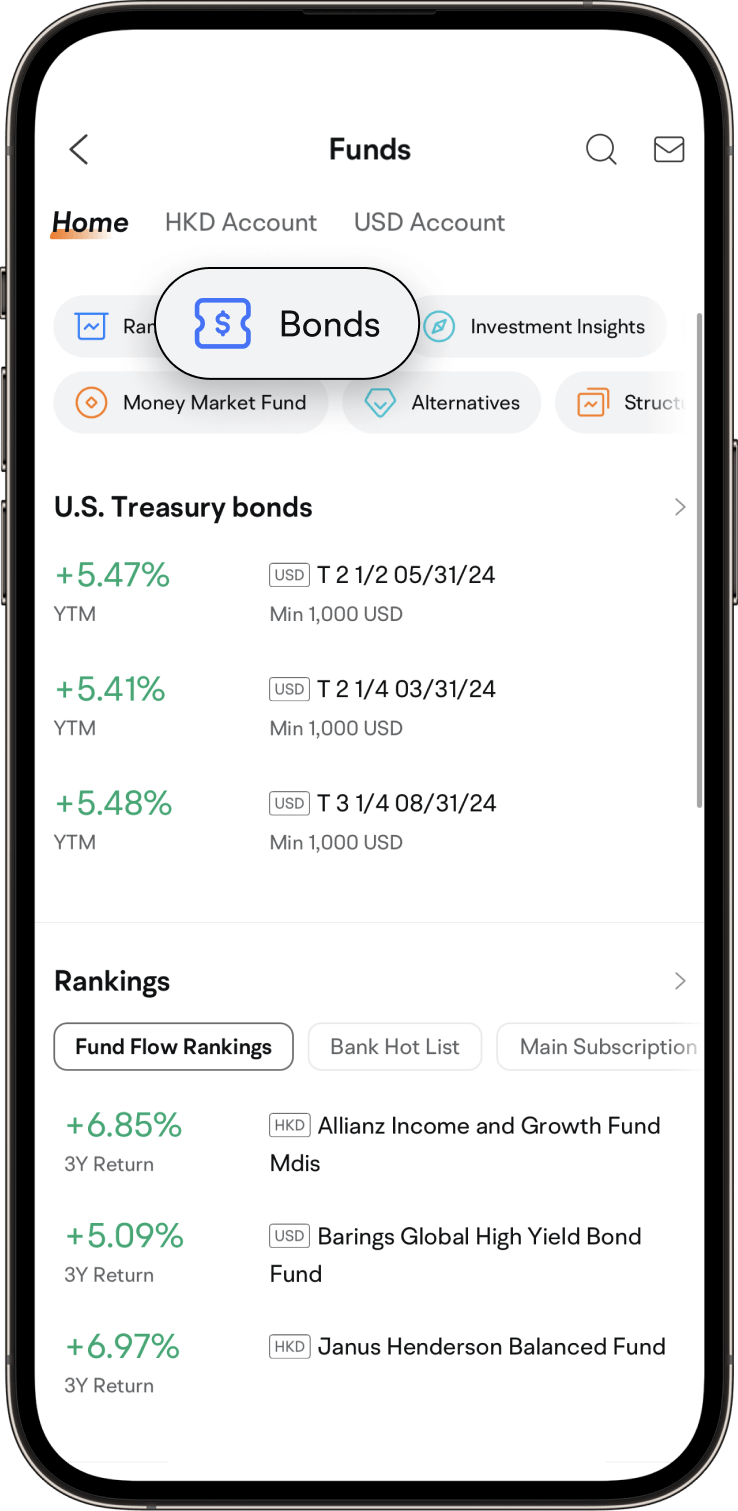Open the mail inbox icon
This screenshot has width=738, height=1511.
(x=668, y=150)
